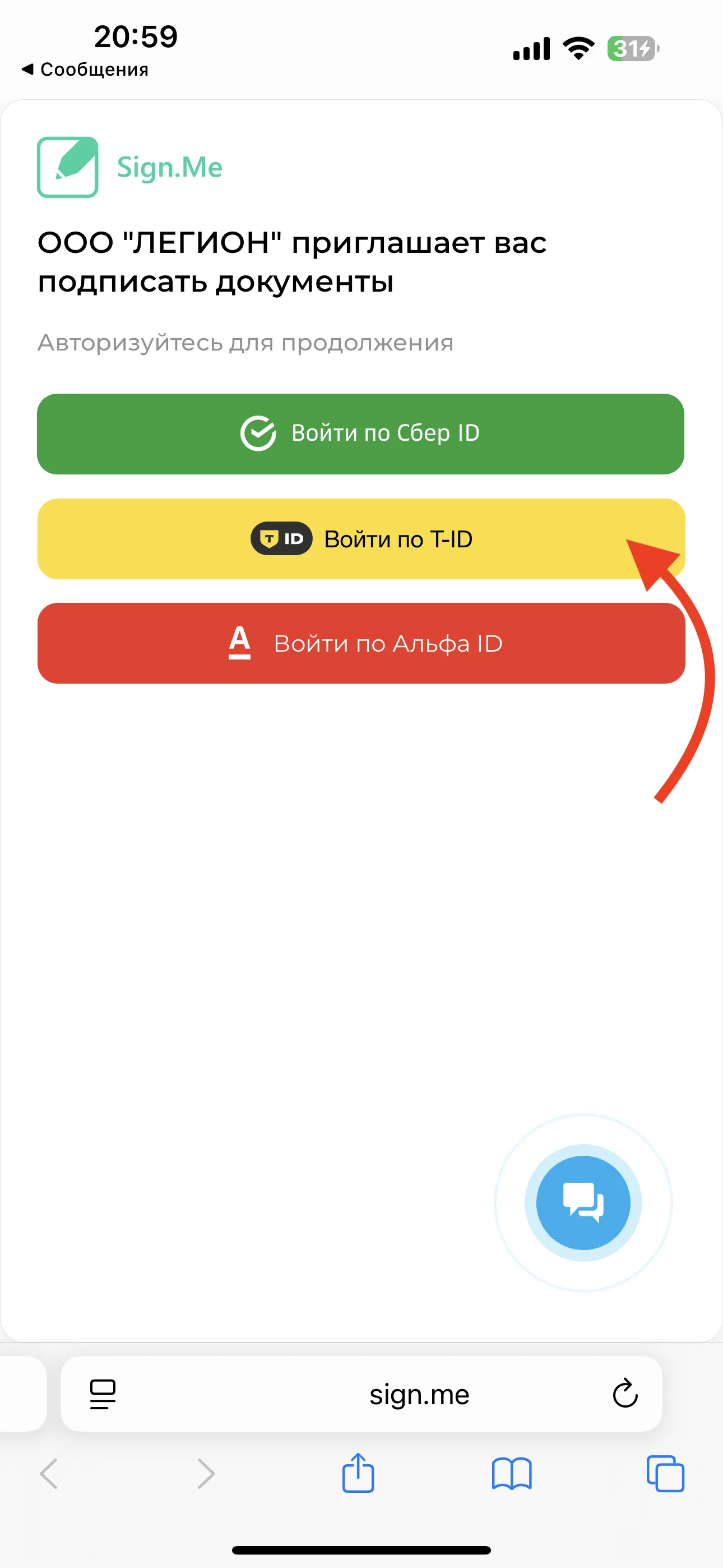
Task: Tap the sign.me address bar
Action: coord(419,1394)
